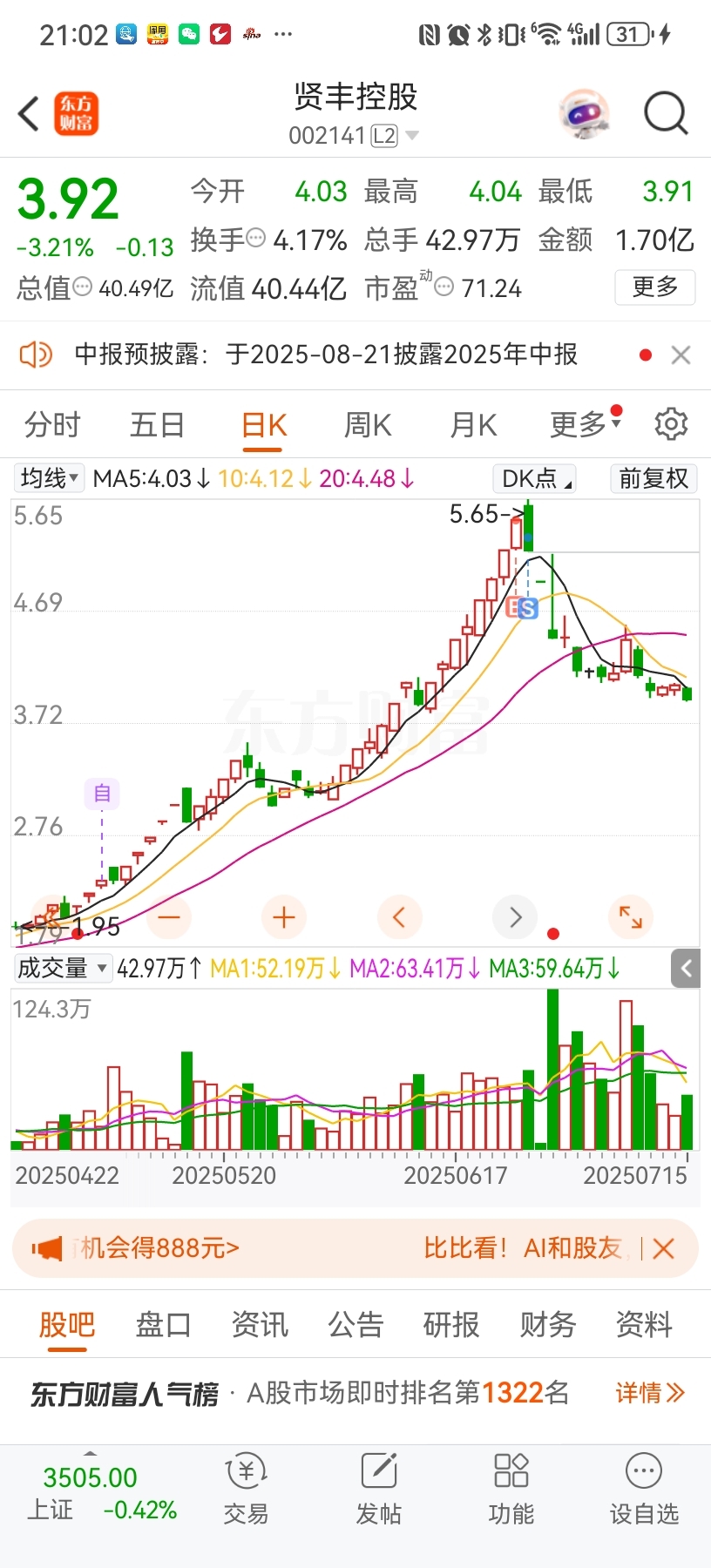Open chart settings gear icon
Viewport: 711px width, 1568px height.
tap(671, 424)
